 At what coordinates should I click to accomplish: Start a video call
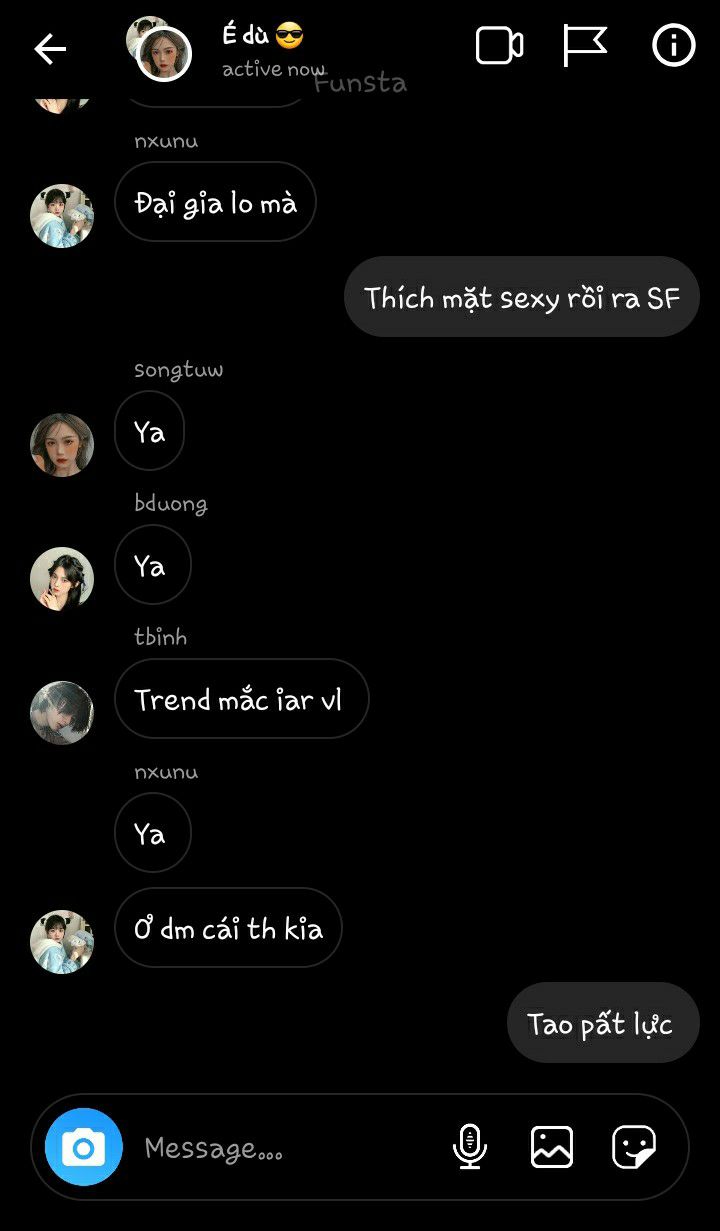499,46
